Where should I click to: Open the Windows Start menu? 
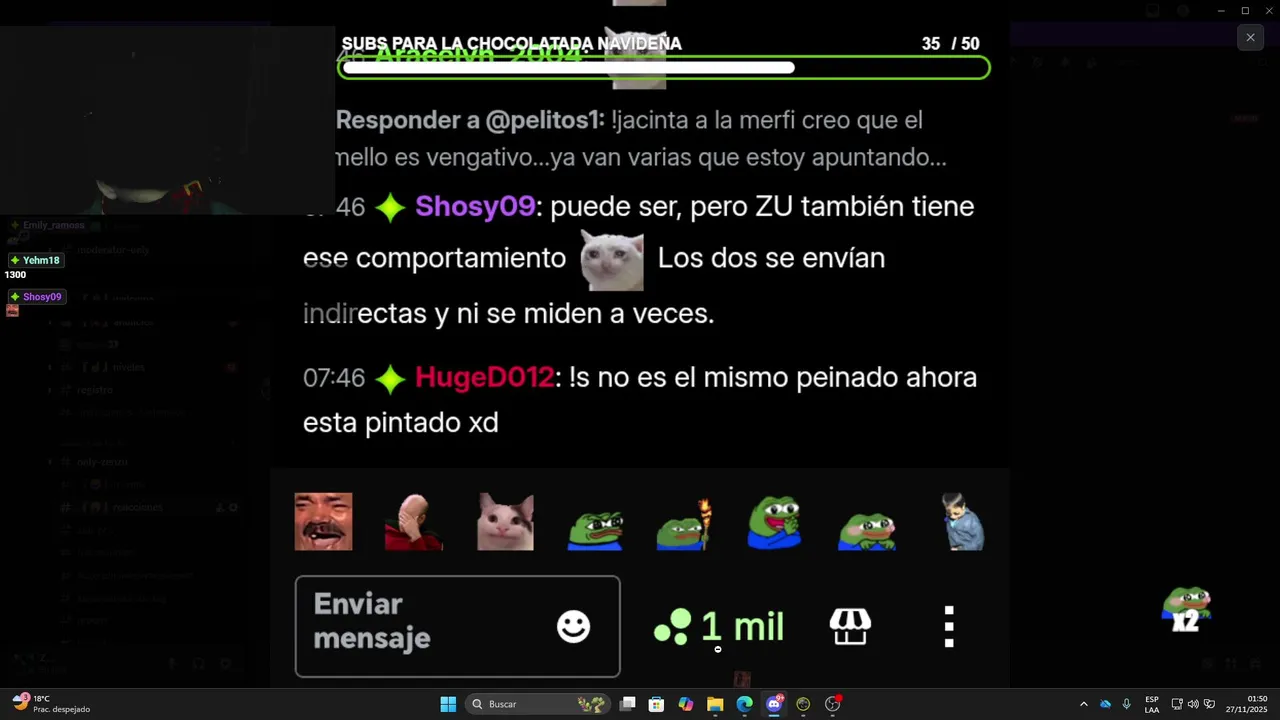tap(448, 704)
